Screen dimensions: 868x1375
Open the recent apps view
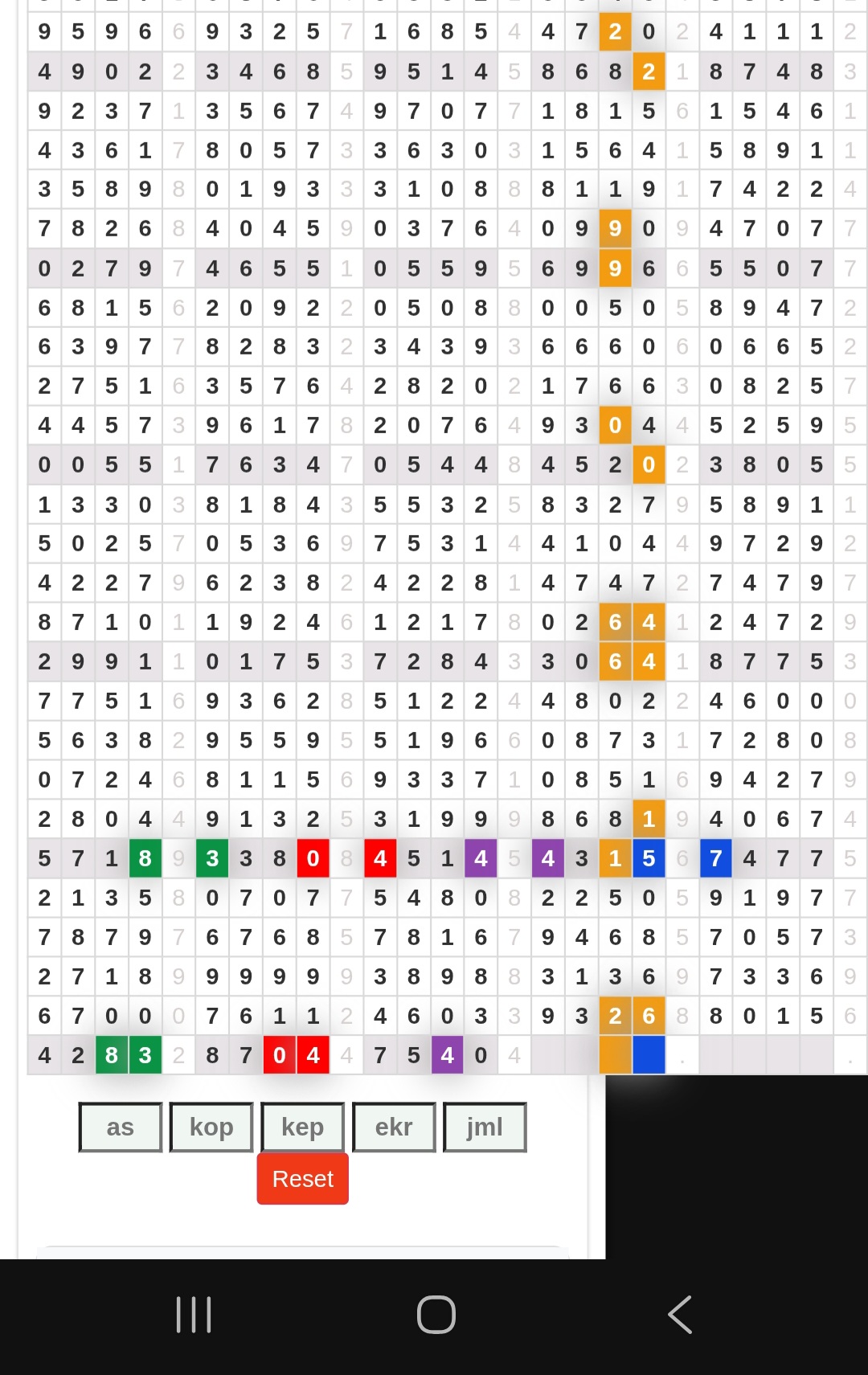[x=194, y=1316]
